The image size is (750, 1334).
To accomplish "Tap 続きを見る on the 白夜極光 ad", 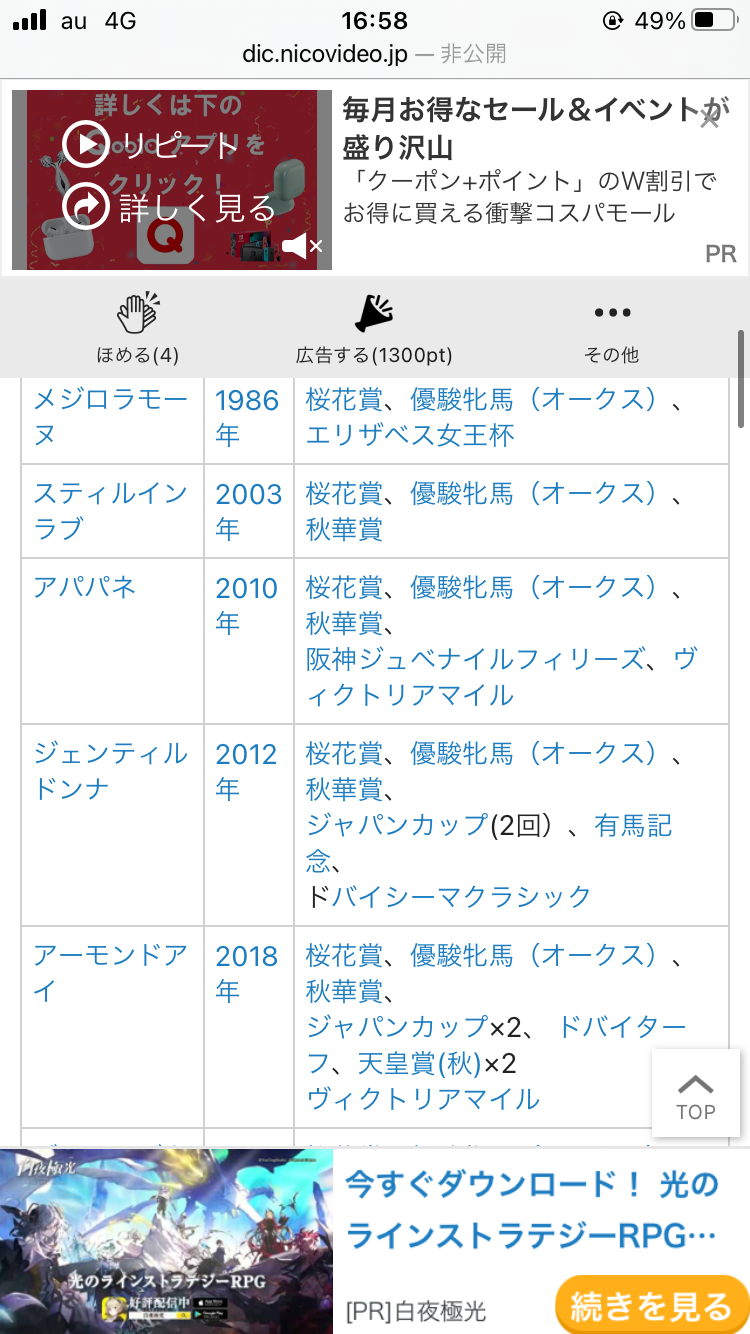I will pos(650,1305).
